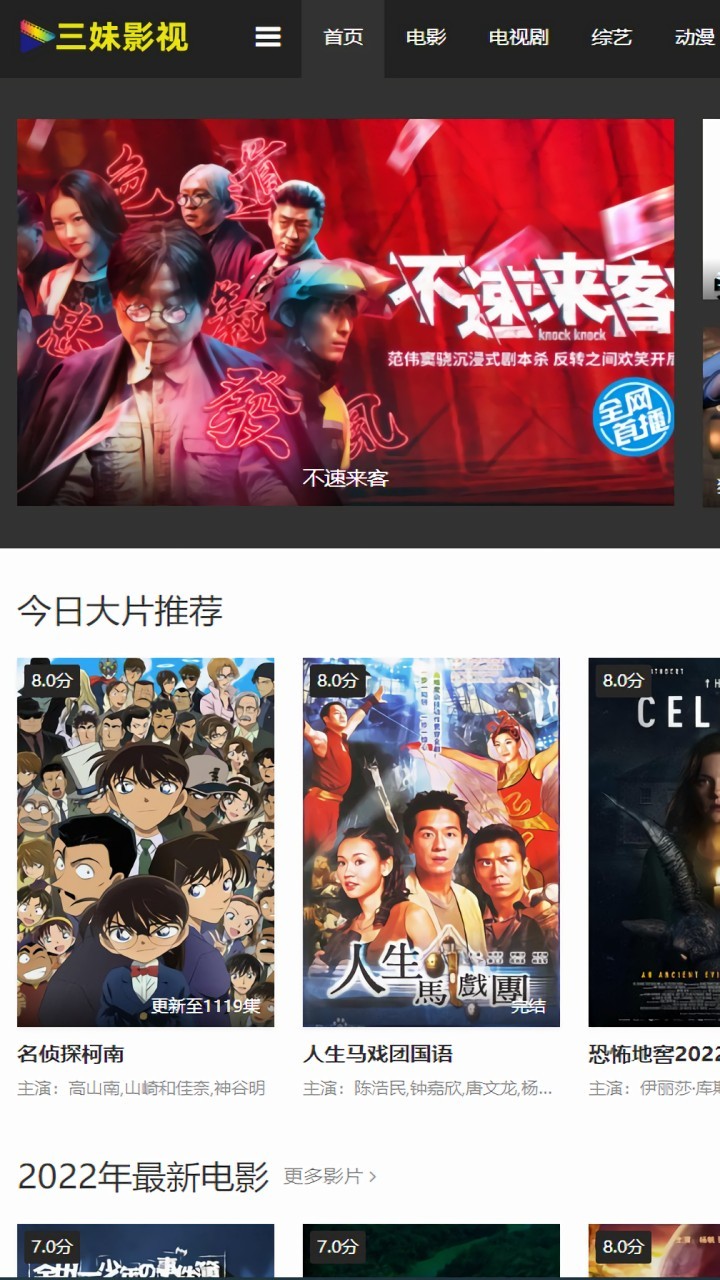Open the 名侦探柯南 poster thumbnail

144,838
